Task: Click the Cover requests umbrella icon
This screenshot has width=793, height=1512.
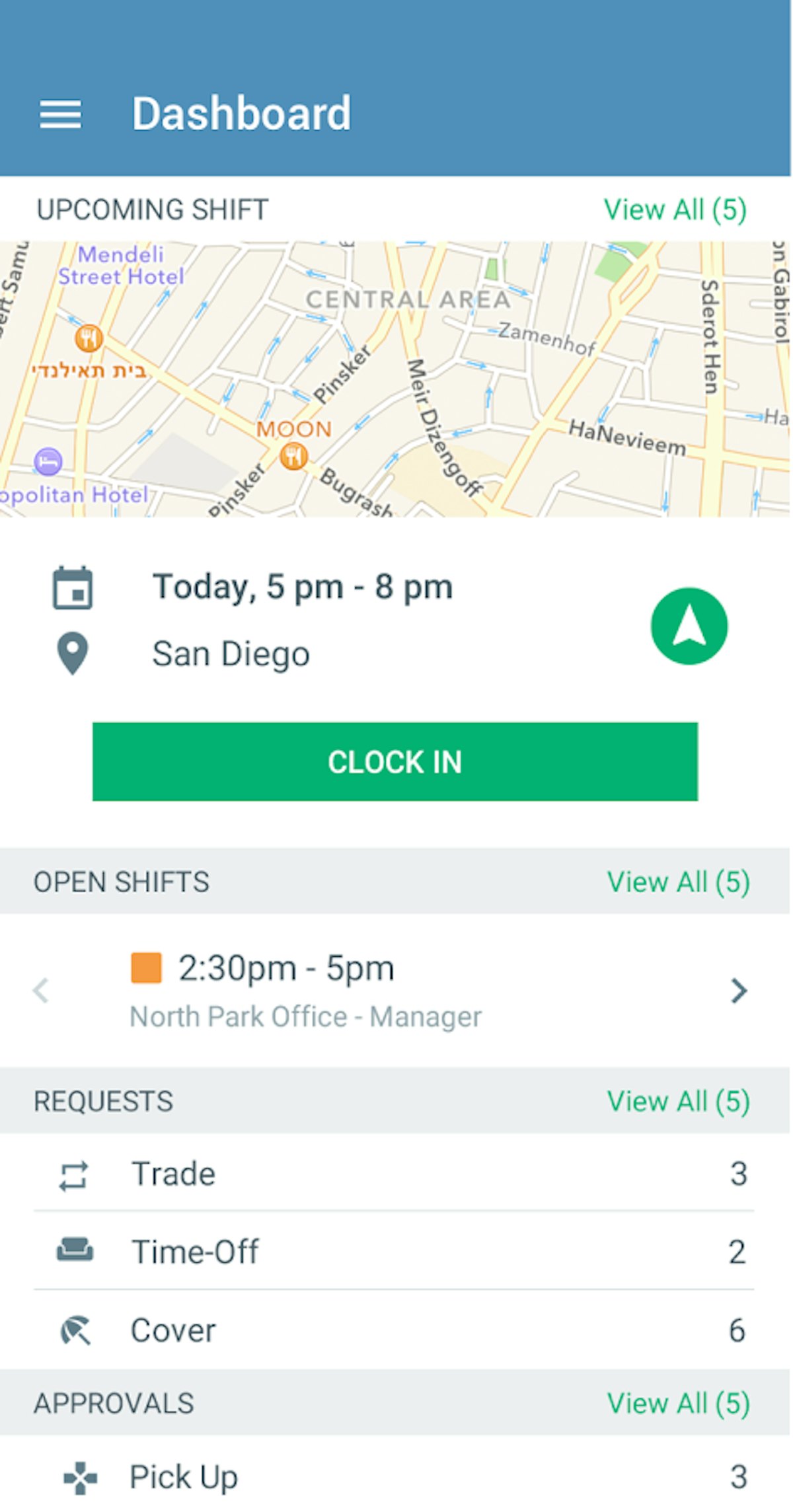Action: pos(75,1330)
